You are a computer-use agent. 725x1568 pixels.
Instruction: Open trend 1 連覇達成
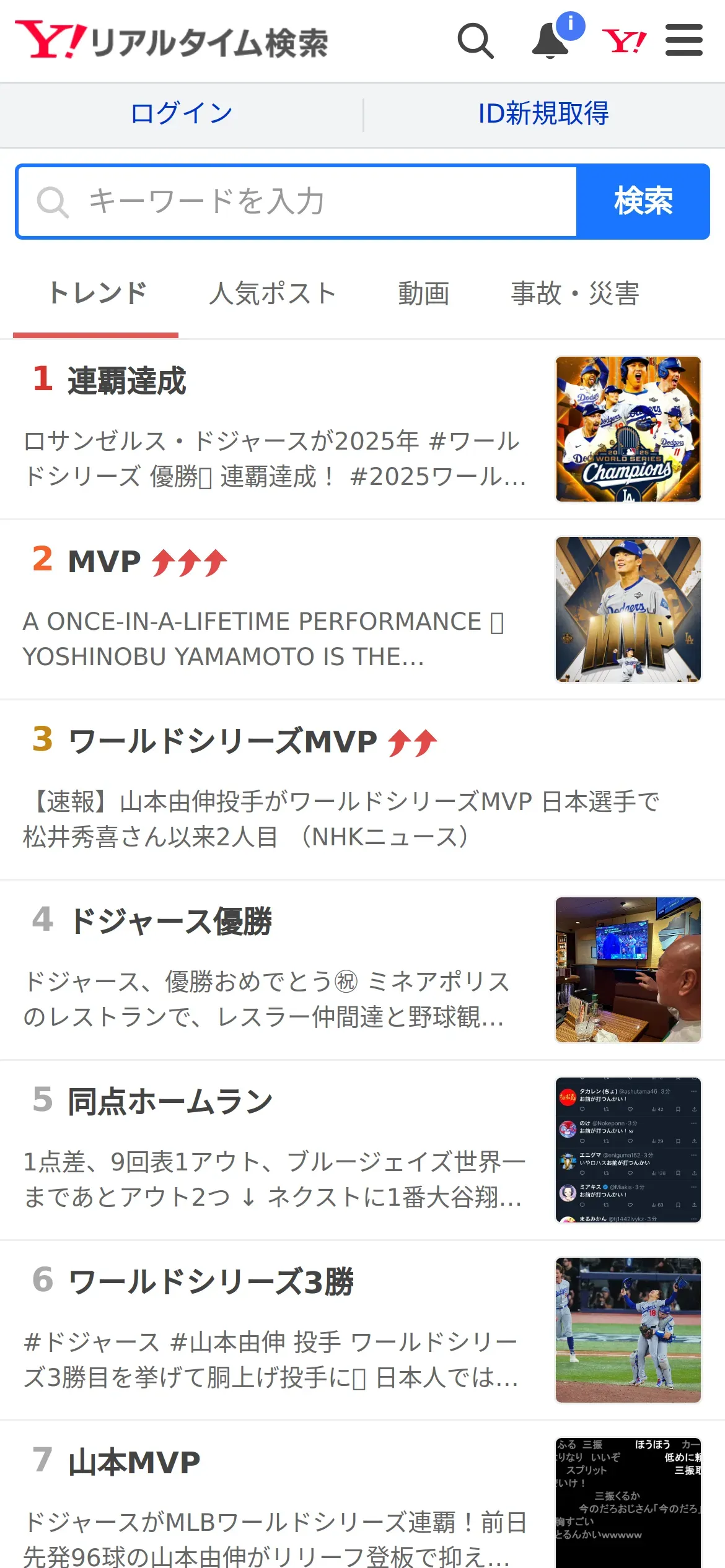click(x=126, y=380)
